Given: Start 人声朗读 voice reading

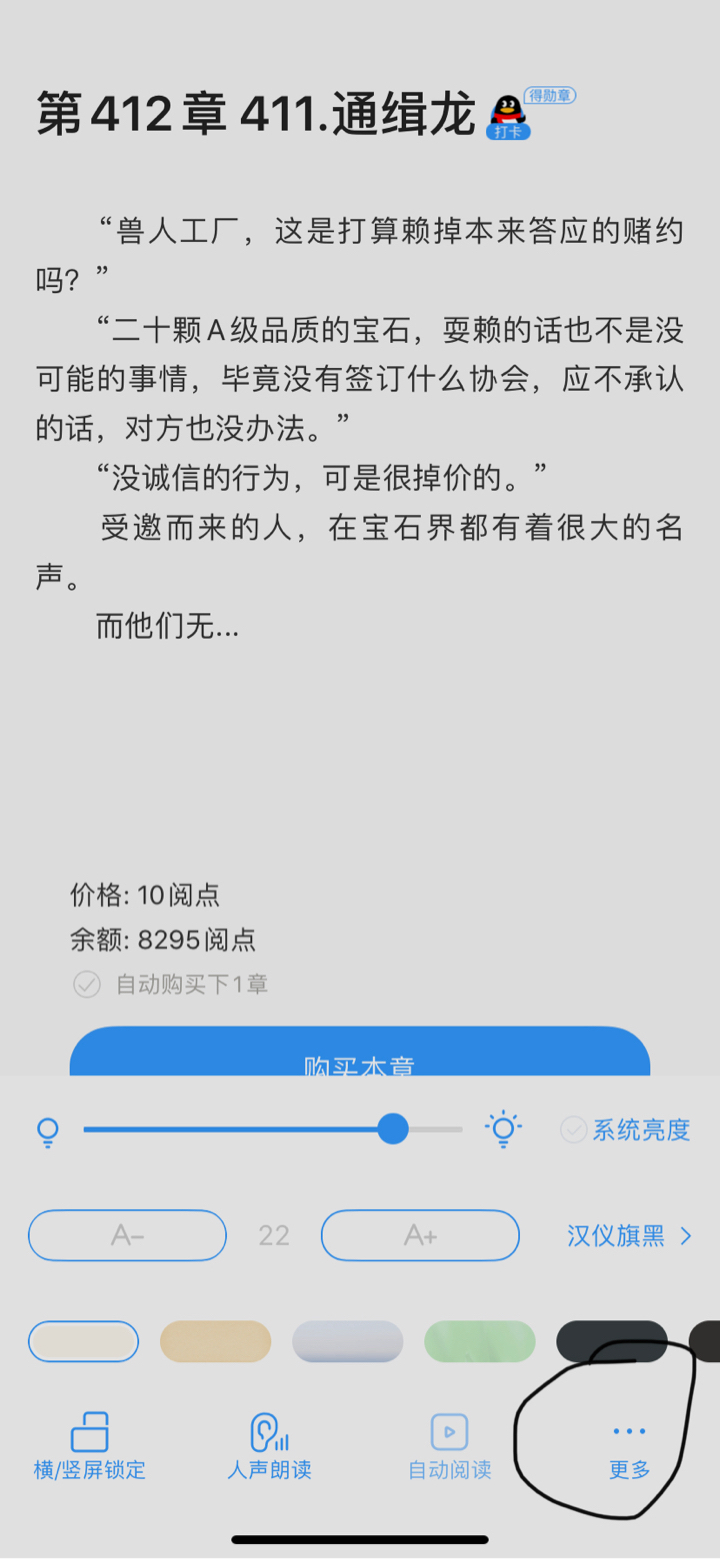Looking at the screenshot, I should pos(270,1447).
